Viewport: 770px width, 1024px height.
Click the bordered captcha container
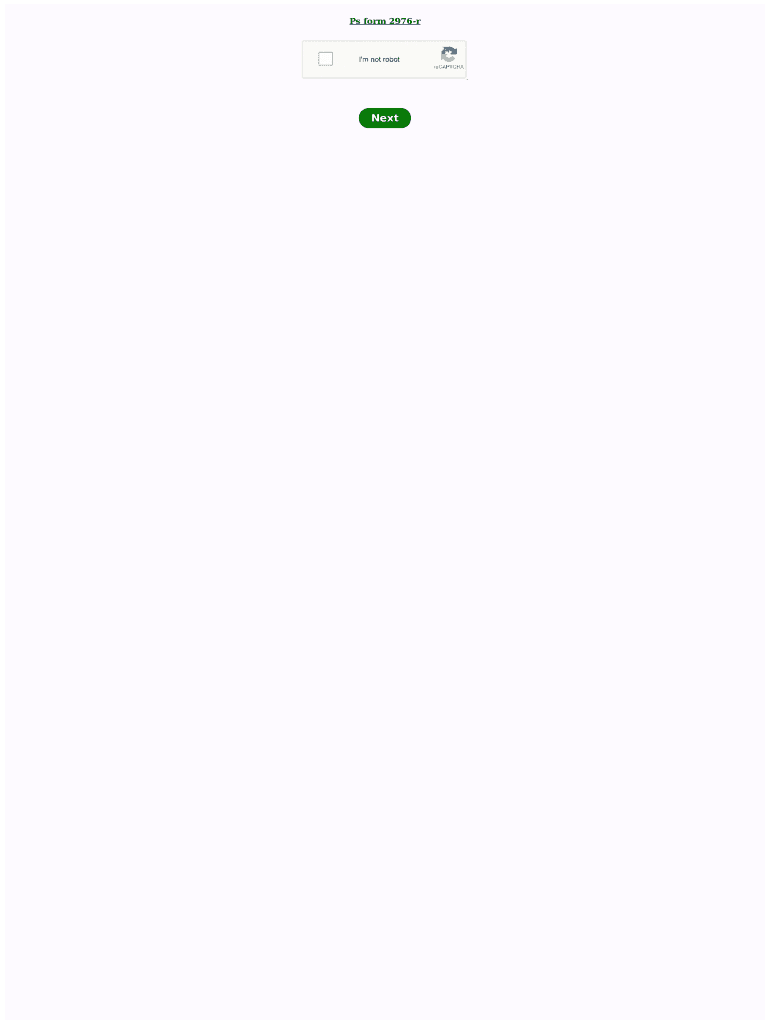[384, 59]
